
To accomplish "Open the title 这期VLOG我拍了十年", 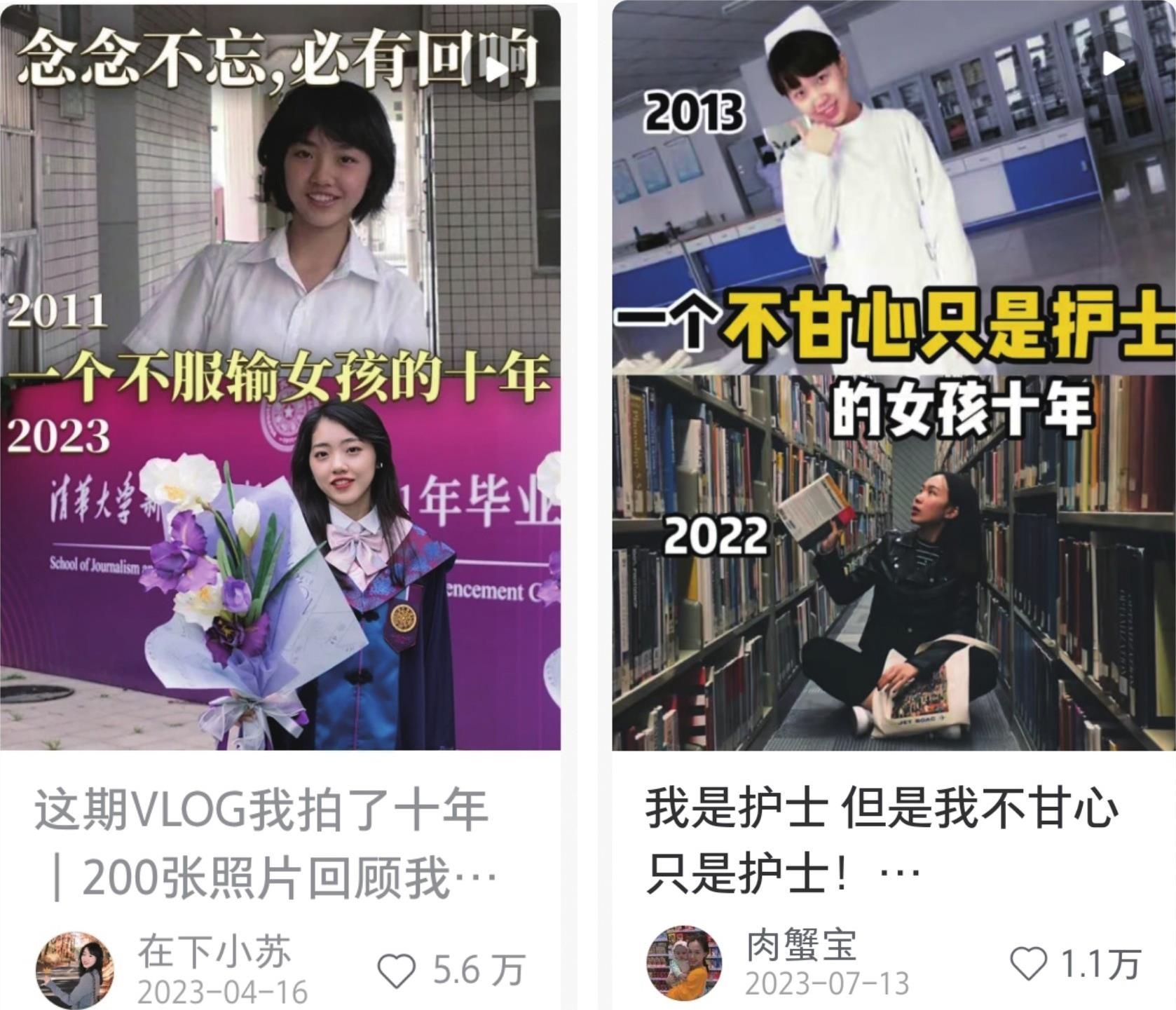I will pos(266,843).
